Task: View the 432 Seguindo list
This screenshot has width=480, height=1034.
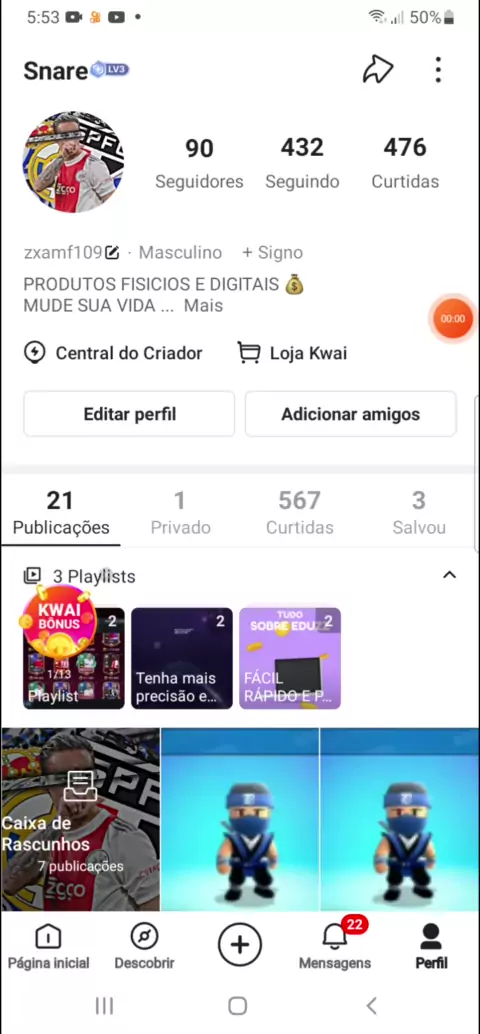Action: point(302,164)
